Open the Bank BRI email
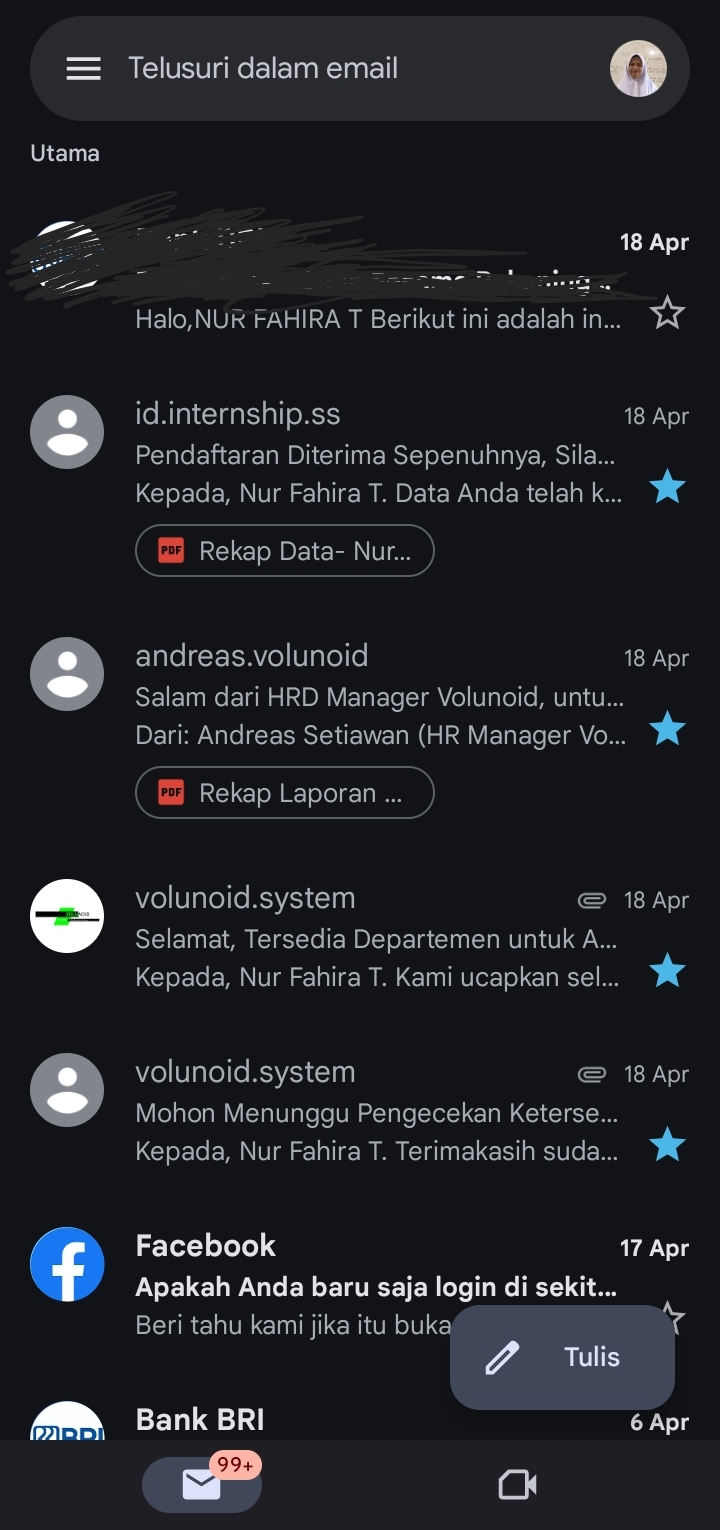The width and height of the screenshot is (720, 1530). click(360, 1420)
